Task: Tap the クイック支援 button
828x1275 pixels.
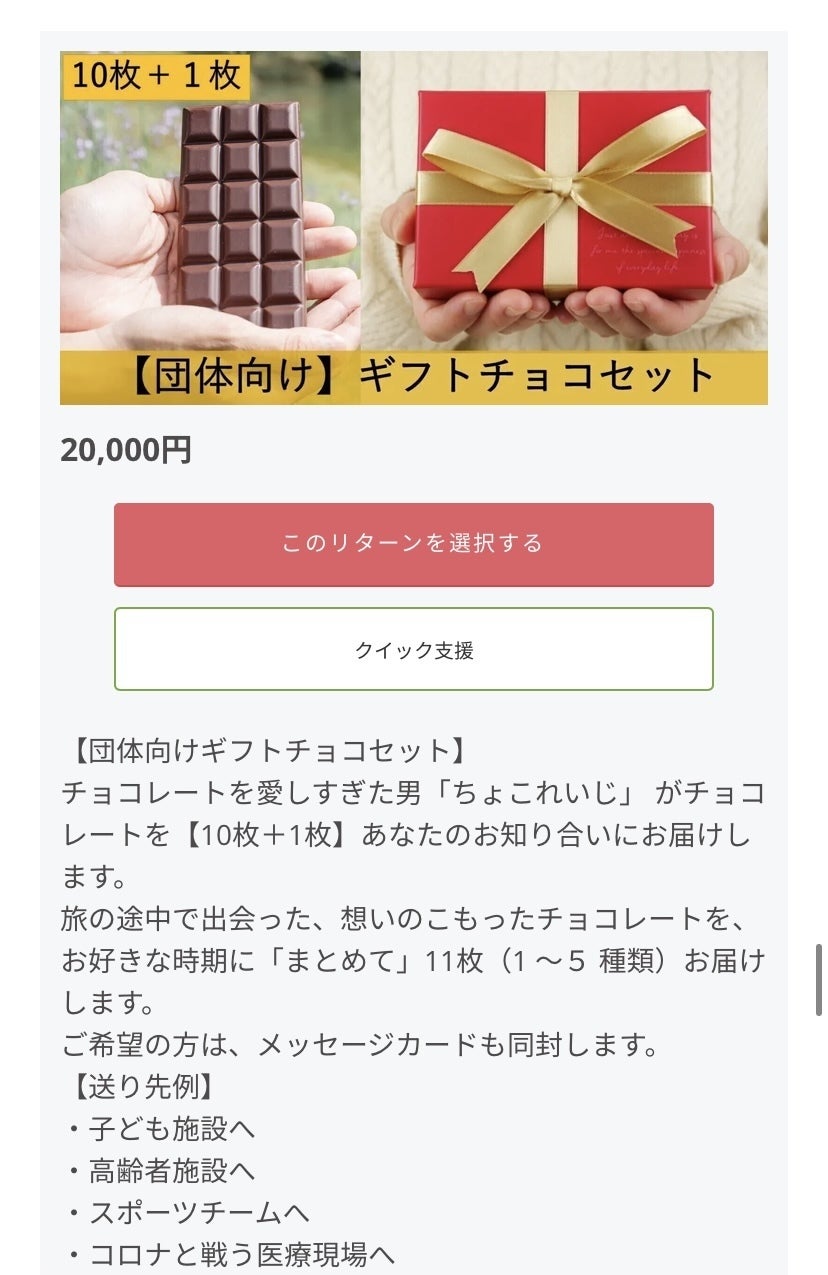Action: click(413, 650)
